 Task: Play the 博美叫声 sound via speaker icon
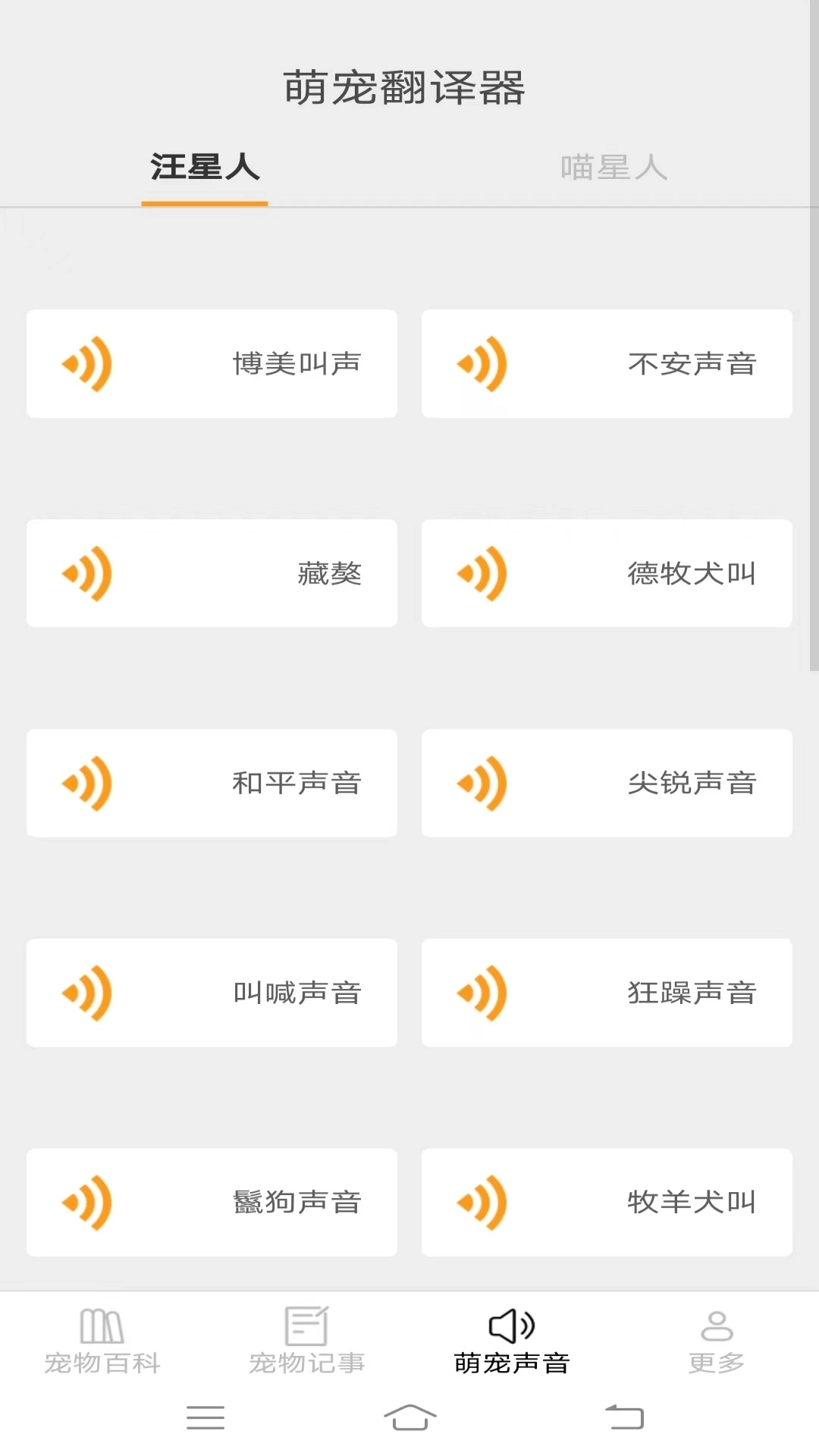point(87,363)
